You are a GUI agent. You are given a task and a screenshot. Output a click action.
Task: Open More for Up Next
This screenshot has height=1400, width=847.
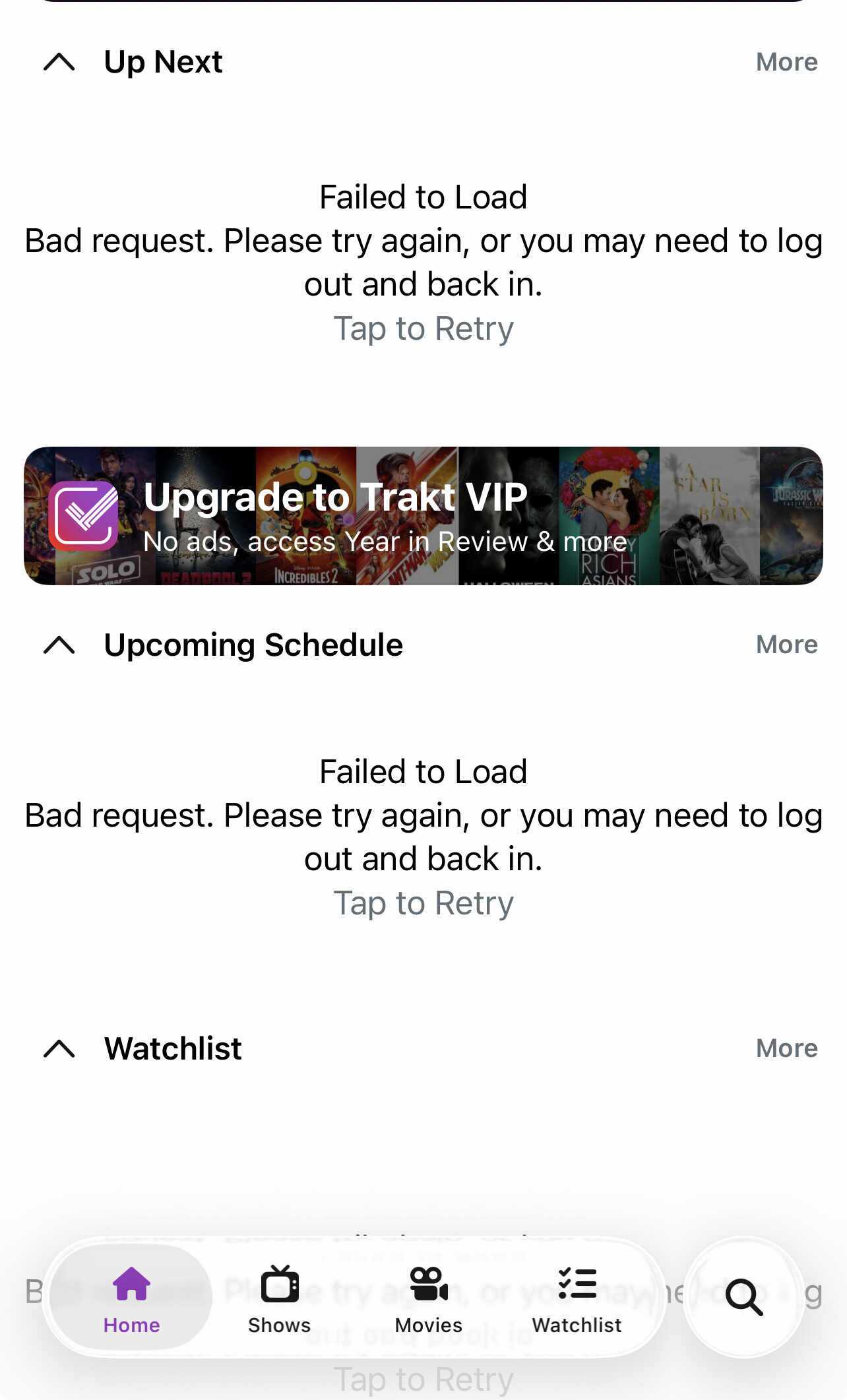click(786, 63)
